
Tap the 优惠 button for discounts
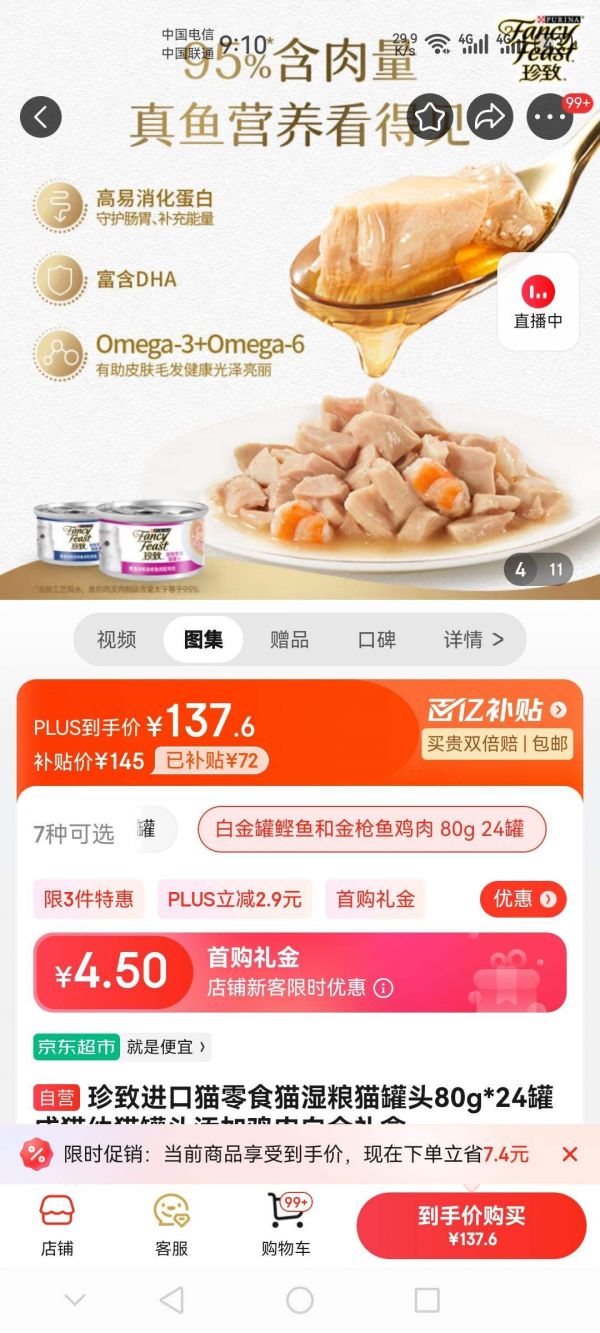click(x=523, y=899)
